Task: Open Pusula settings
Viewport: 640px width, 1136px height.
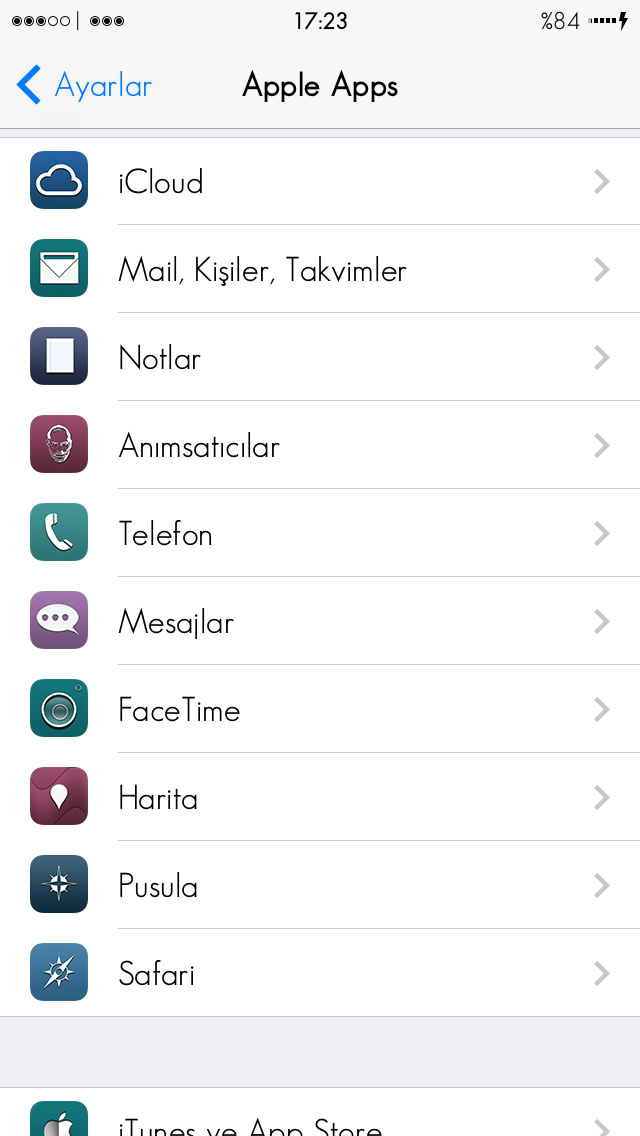Action: 320,885
